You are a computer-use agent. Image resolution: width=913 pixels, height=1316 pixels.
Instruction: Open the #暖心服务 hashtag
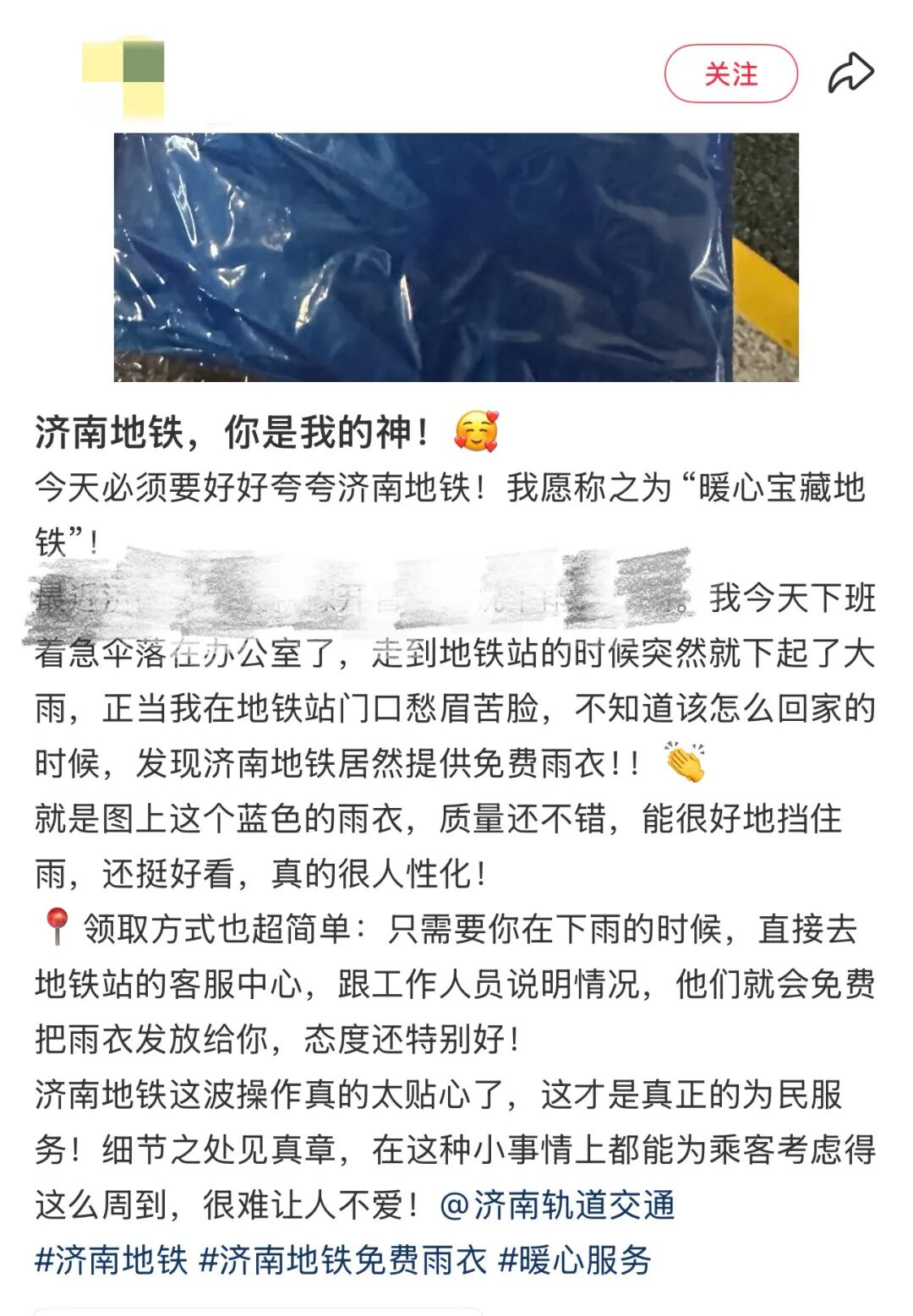(x=575, y=1260)
